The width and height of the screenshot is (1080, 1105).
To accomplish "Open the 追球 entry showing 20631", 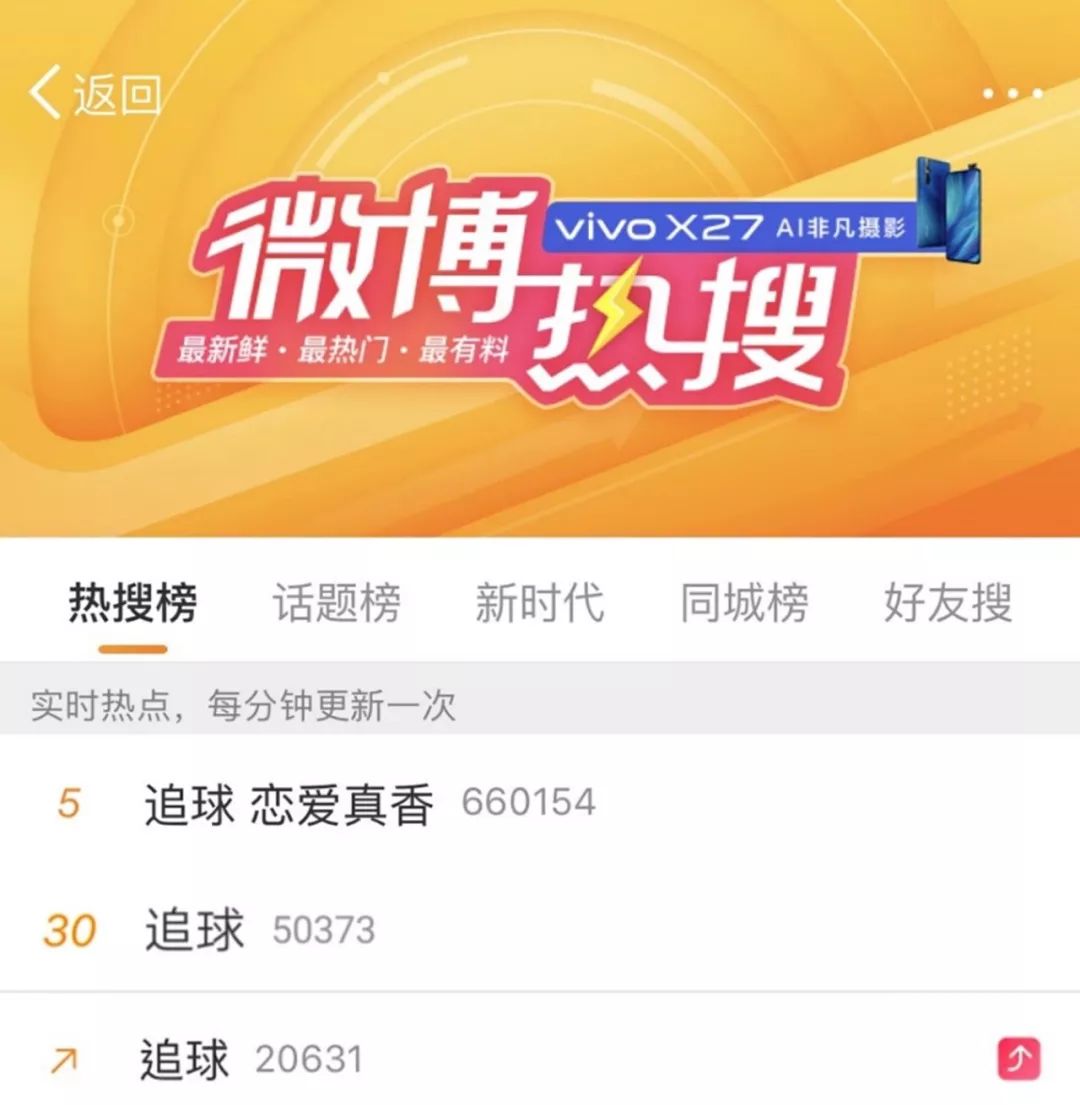I will (x=185, y=1060).
